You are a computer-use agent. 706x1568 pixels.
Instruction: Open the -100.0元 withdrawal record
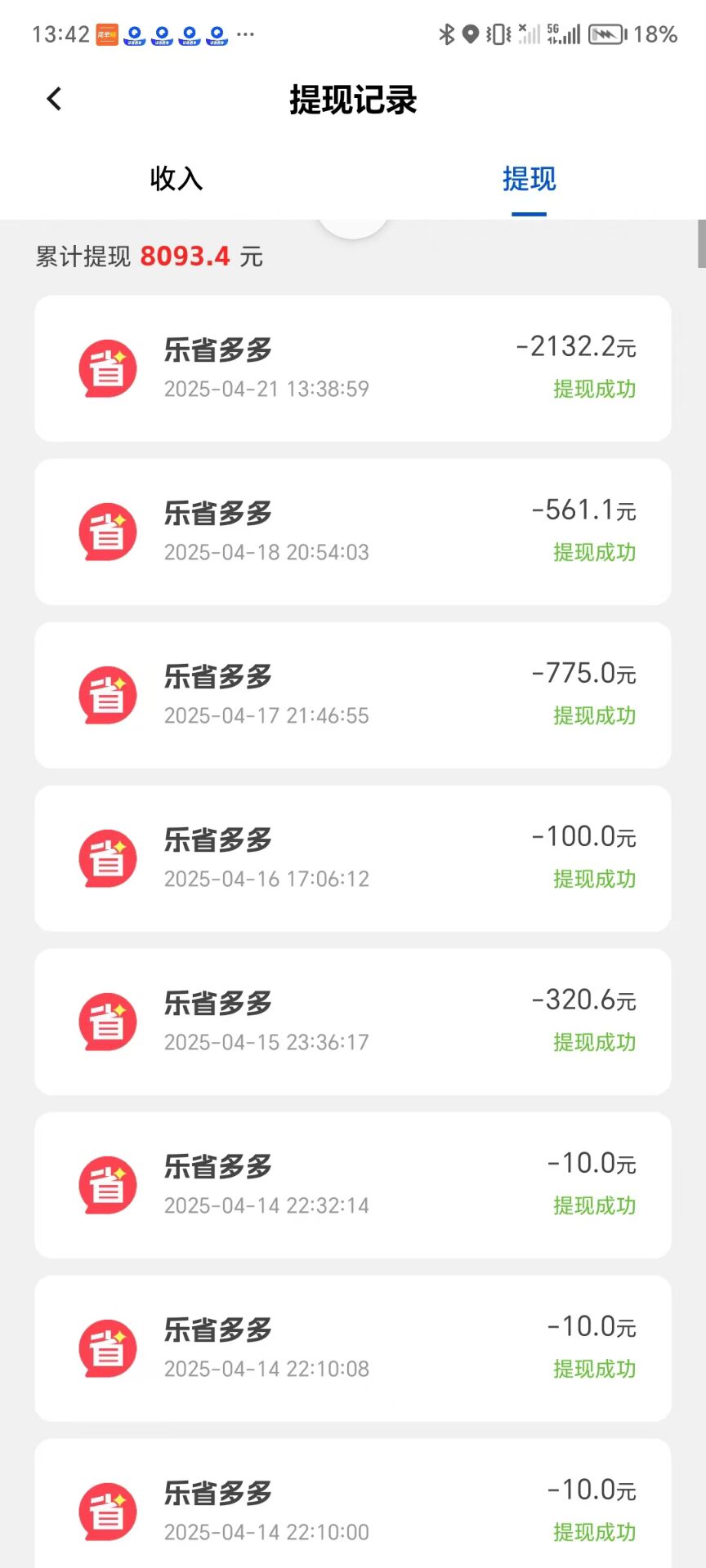353,858
